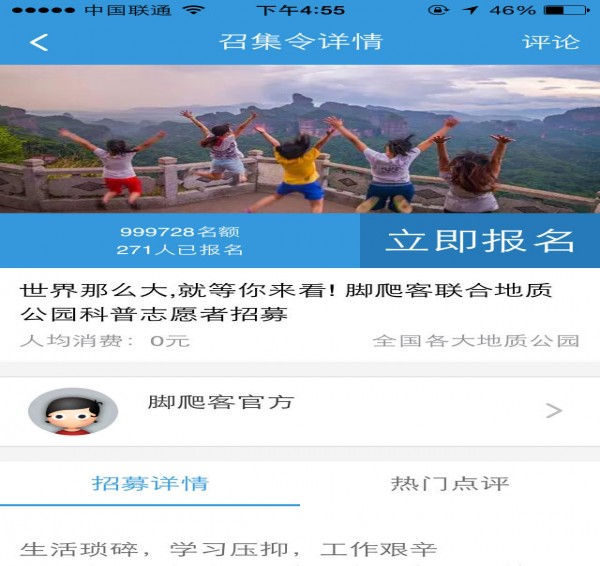600x566 pixels.
Task: Open 脚爬客官方 organizer profile
Action: 300,411
